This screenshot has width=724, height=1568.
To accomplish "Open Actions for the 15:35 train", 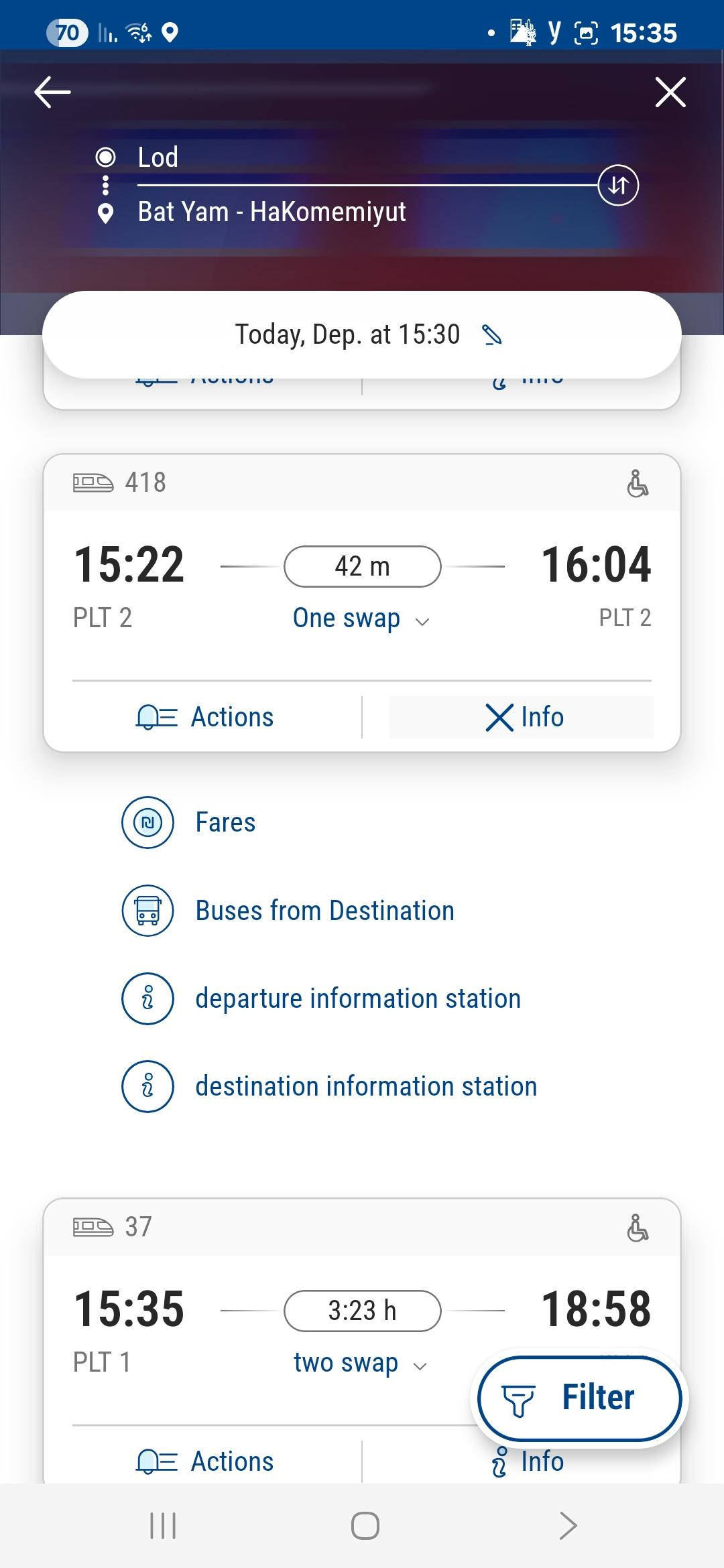I will click(204, 1461).
